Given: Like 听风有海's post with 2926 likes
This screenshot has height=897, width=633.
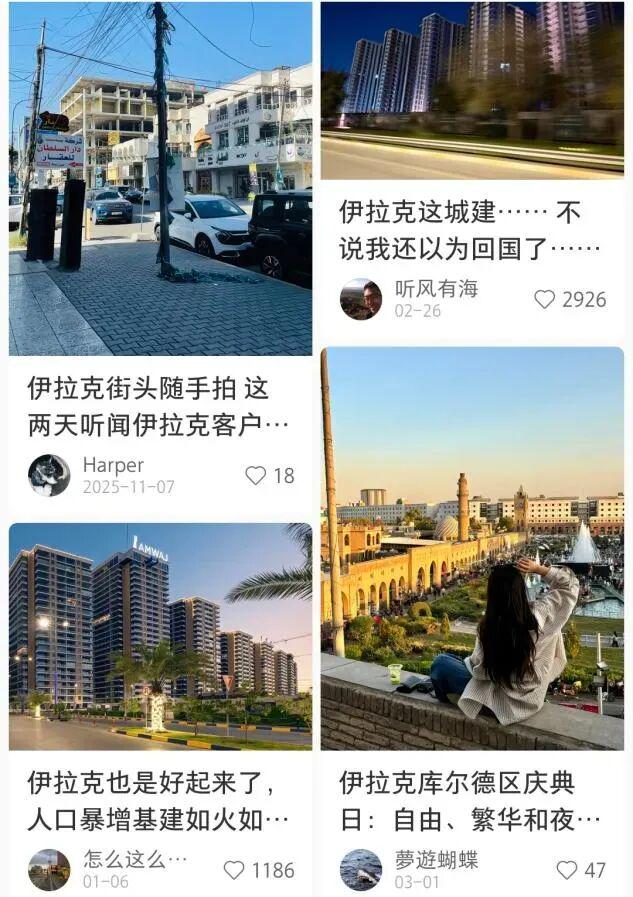Looking at the screenshot, I should pyautogui.click(x=544, y=299).
